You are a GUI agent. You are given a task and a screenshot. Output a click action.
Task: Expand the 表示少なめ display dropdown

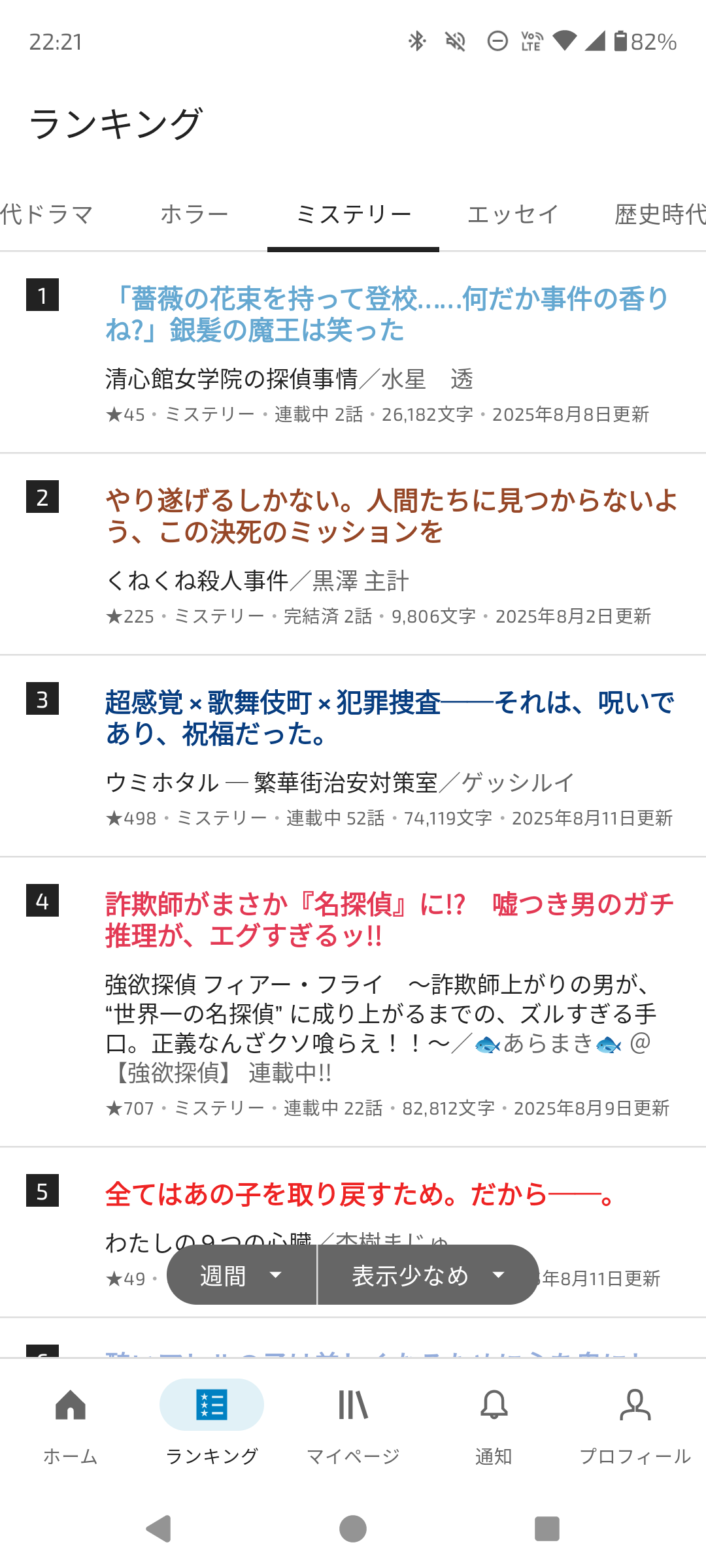click(428, 1275)
